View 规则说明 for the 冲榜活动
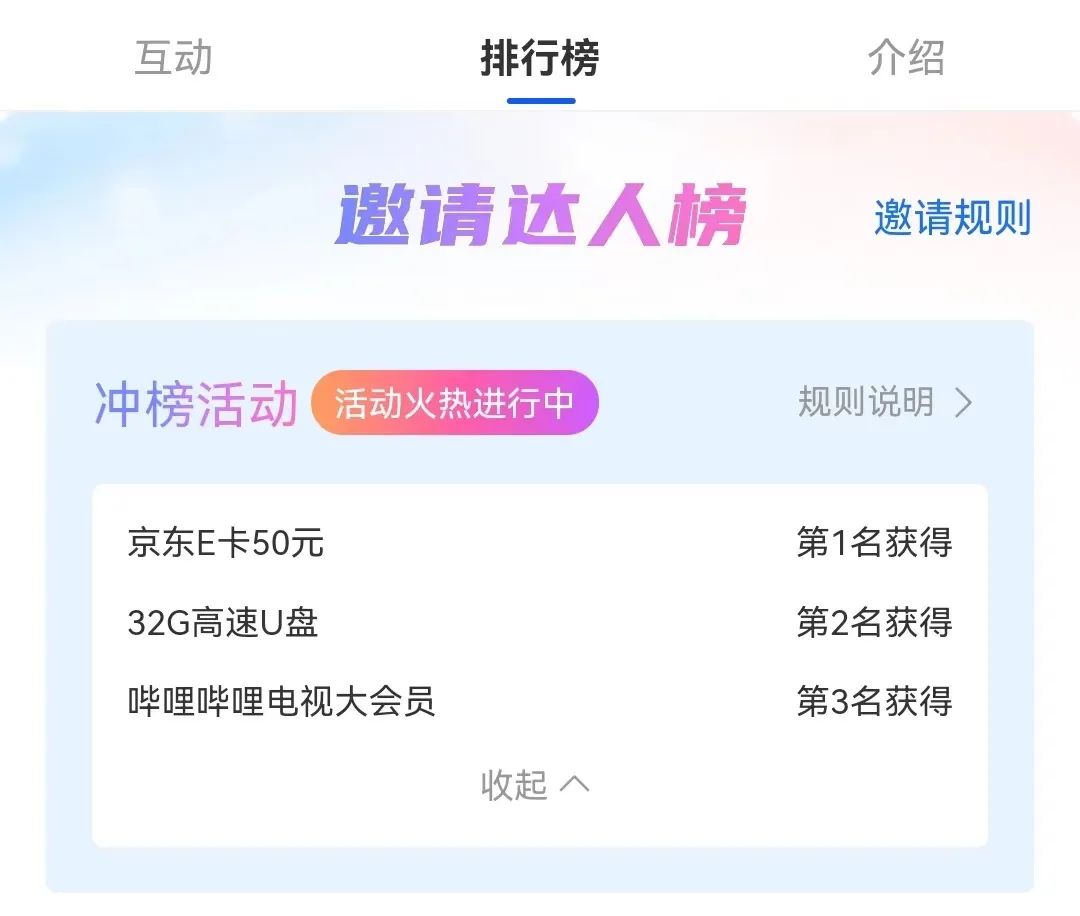Image resolution: width=1080 pixels, height=916 pixels. (884, 402)
